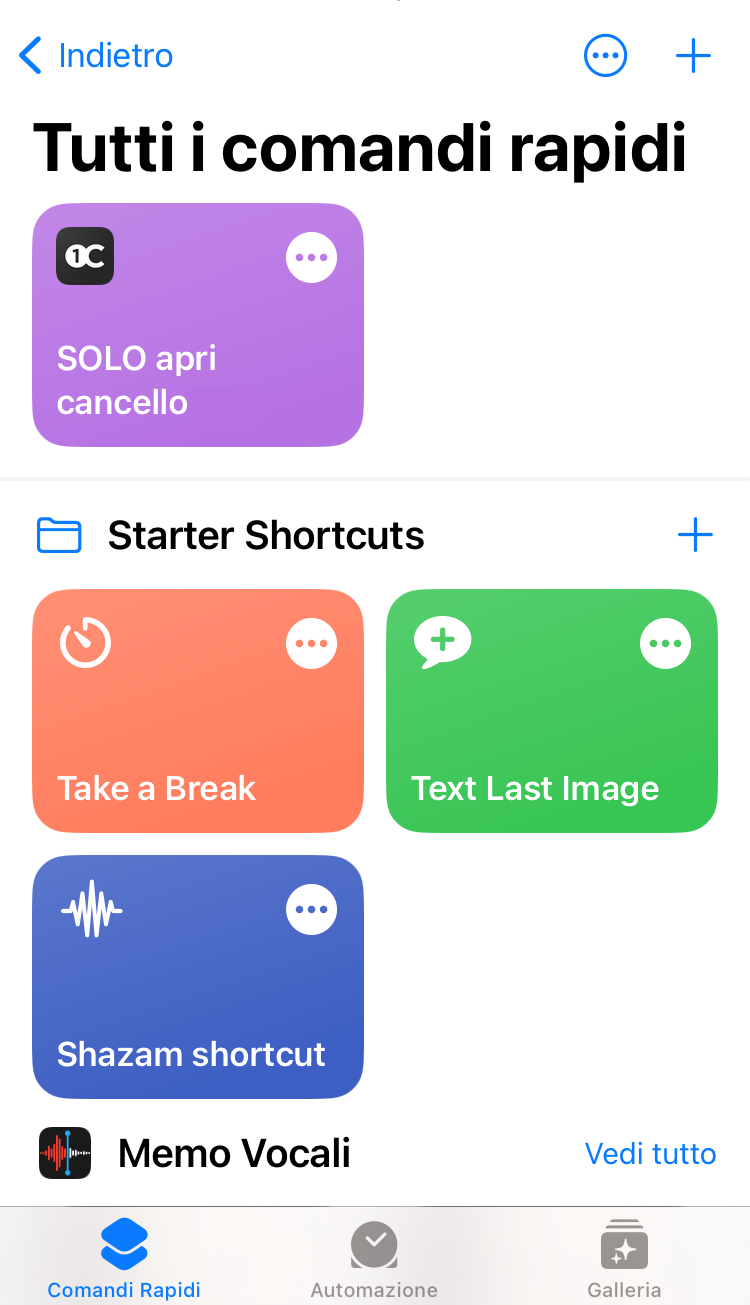
Task: Edit SOLO apri cancello via its ellipsis
Action: coord(312,257)
